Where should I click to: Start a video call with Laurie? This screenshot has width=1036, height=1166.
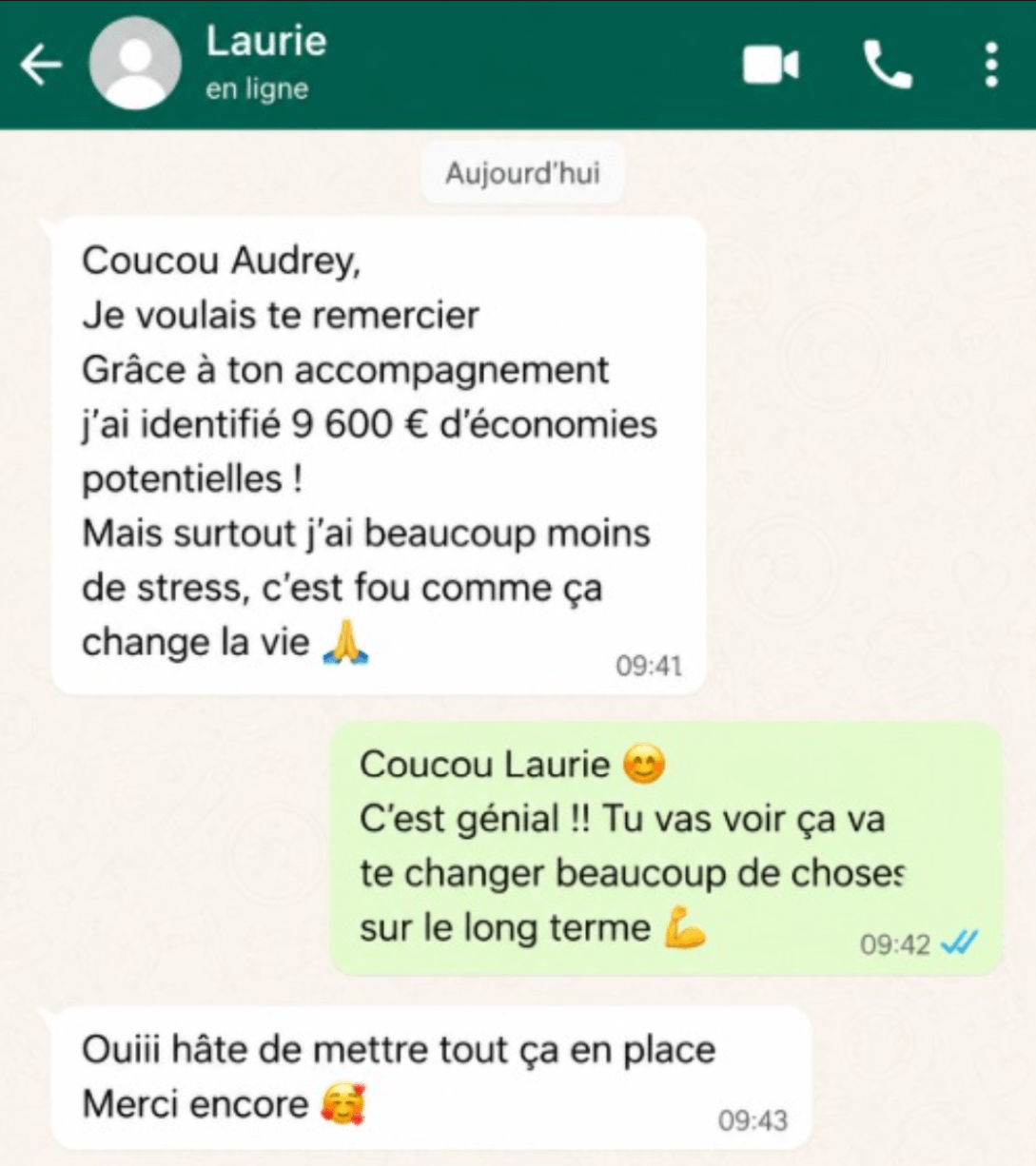[x=771, y=65]
